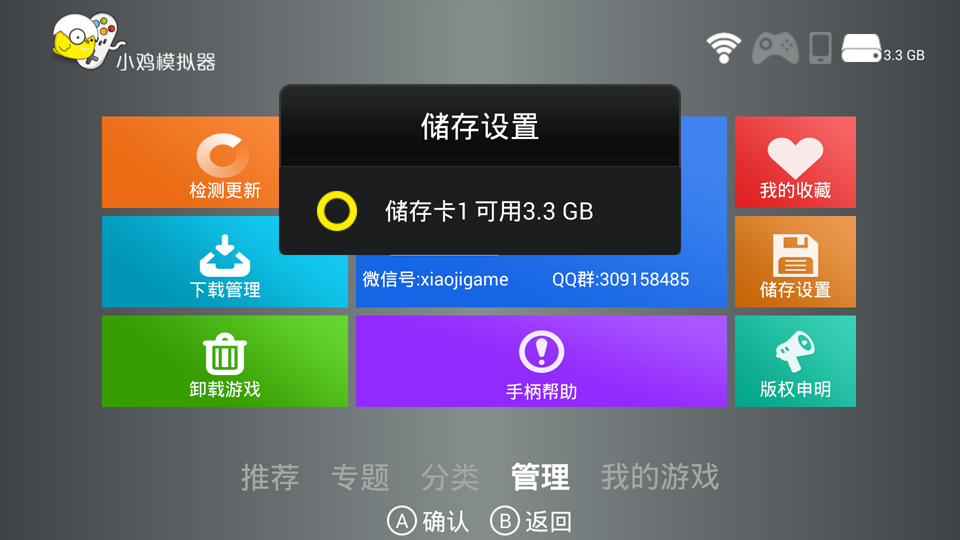
Task: Tap the A 确认 confirm button
Action: pos(428,521)
